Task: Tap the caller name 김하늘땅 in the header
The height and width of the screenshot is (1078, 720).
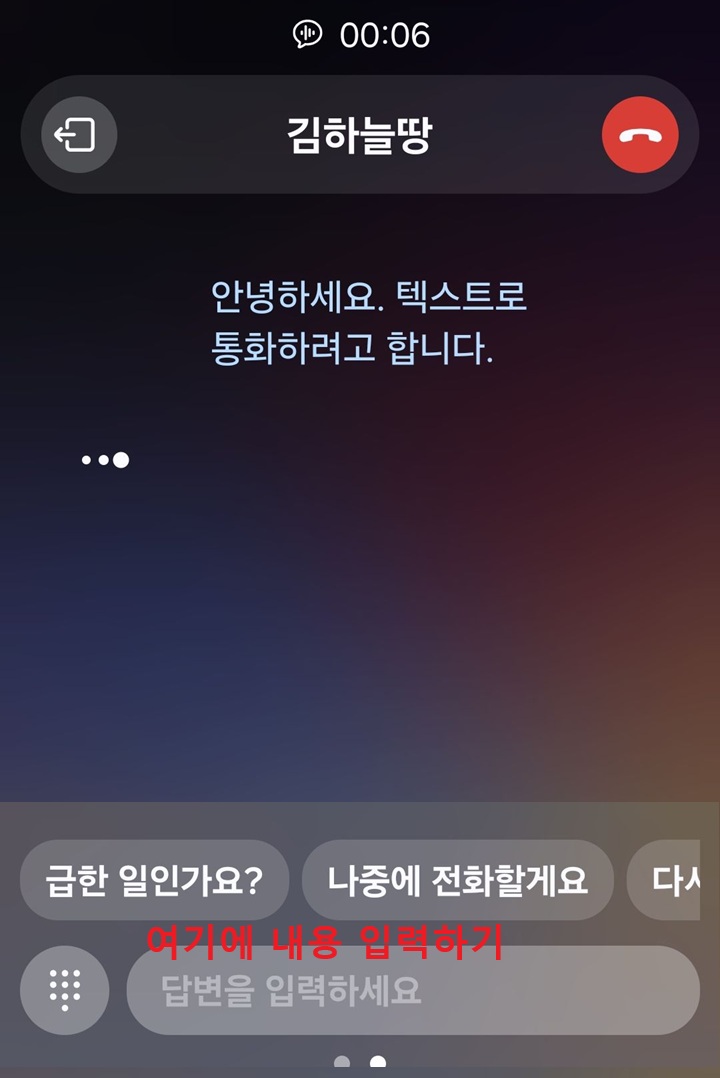Action: [x=359, y=134]
